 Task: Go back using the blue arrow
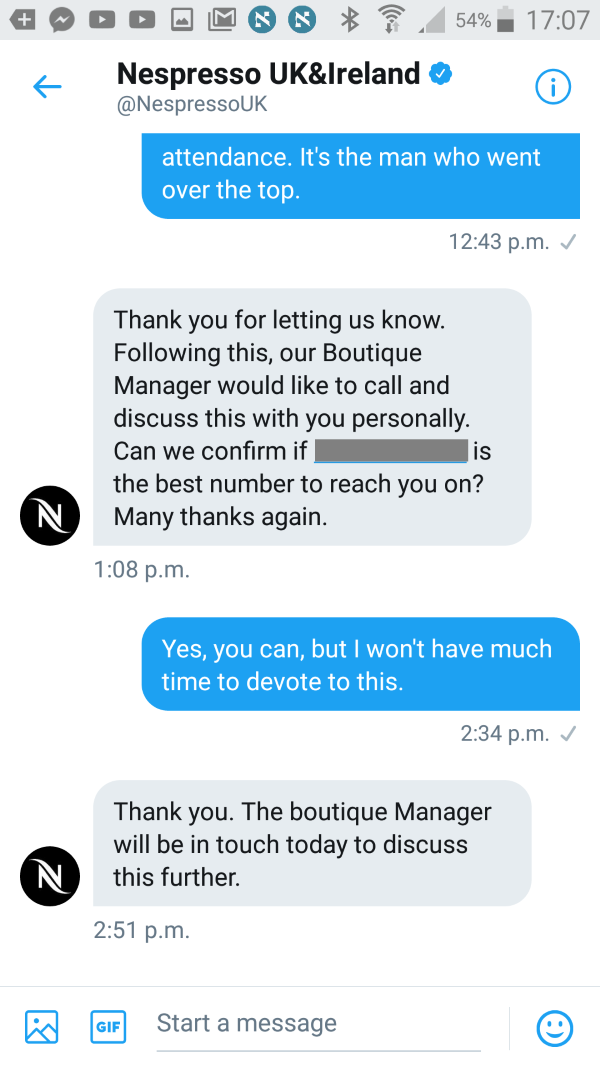(47, 86)
